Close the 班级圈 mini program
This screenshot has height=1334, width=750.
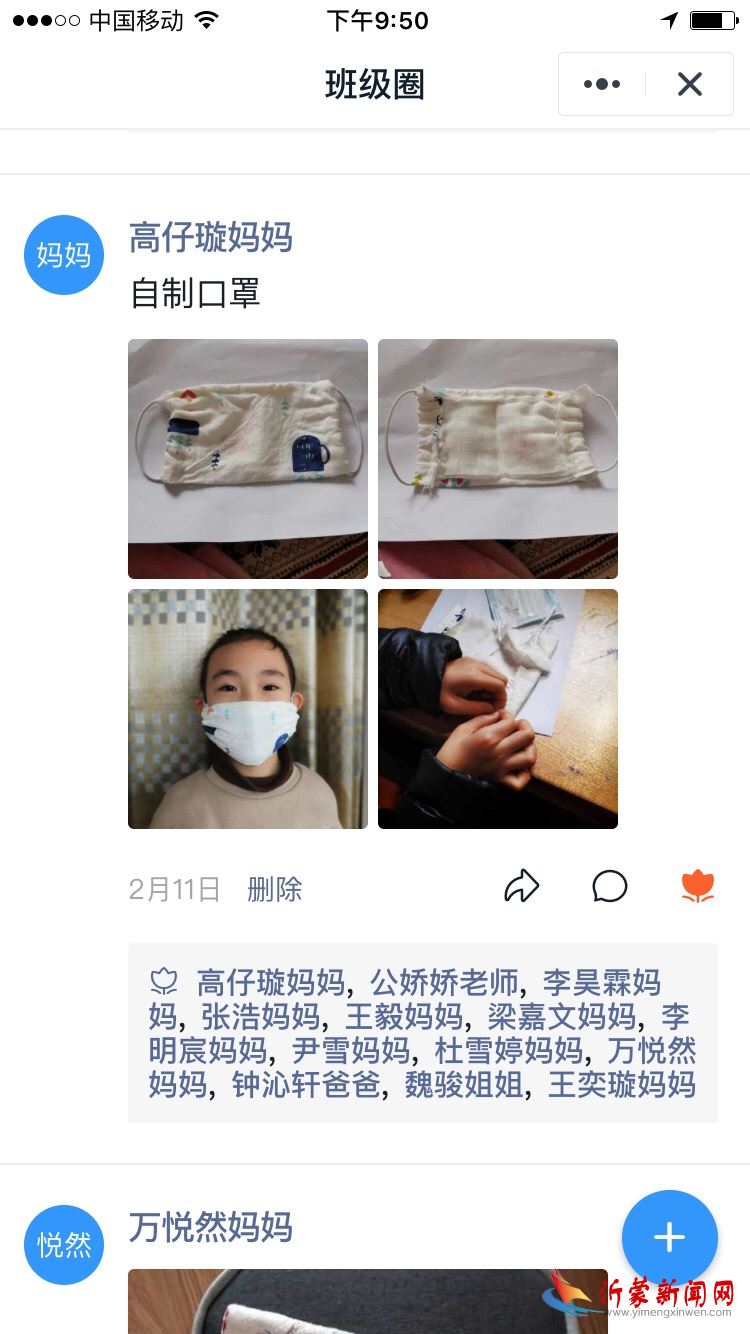(690, 85)
